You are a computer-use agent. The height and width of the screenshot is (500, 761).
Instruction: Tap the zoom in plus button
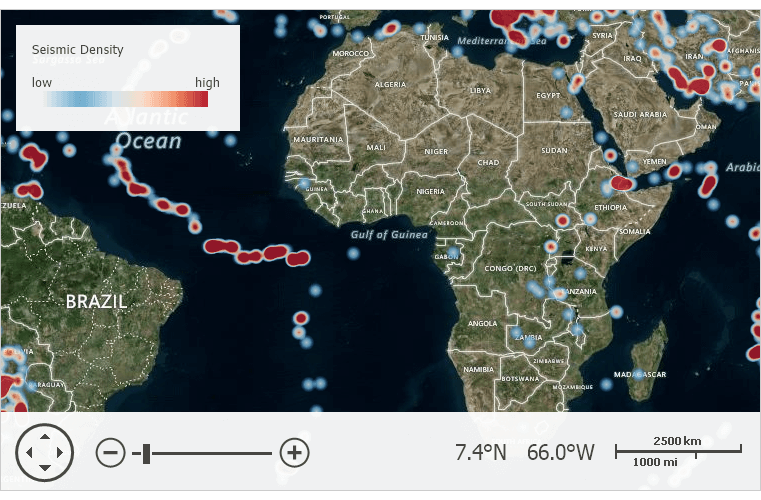click(293, 453)
